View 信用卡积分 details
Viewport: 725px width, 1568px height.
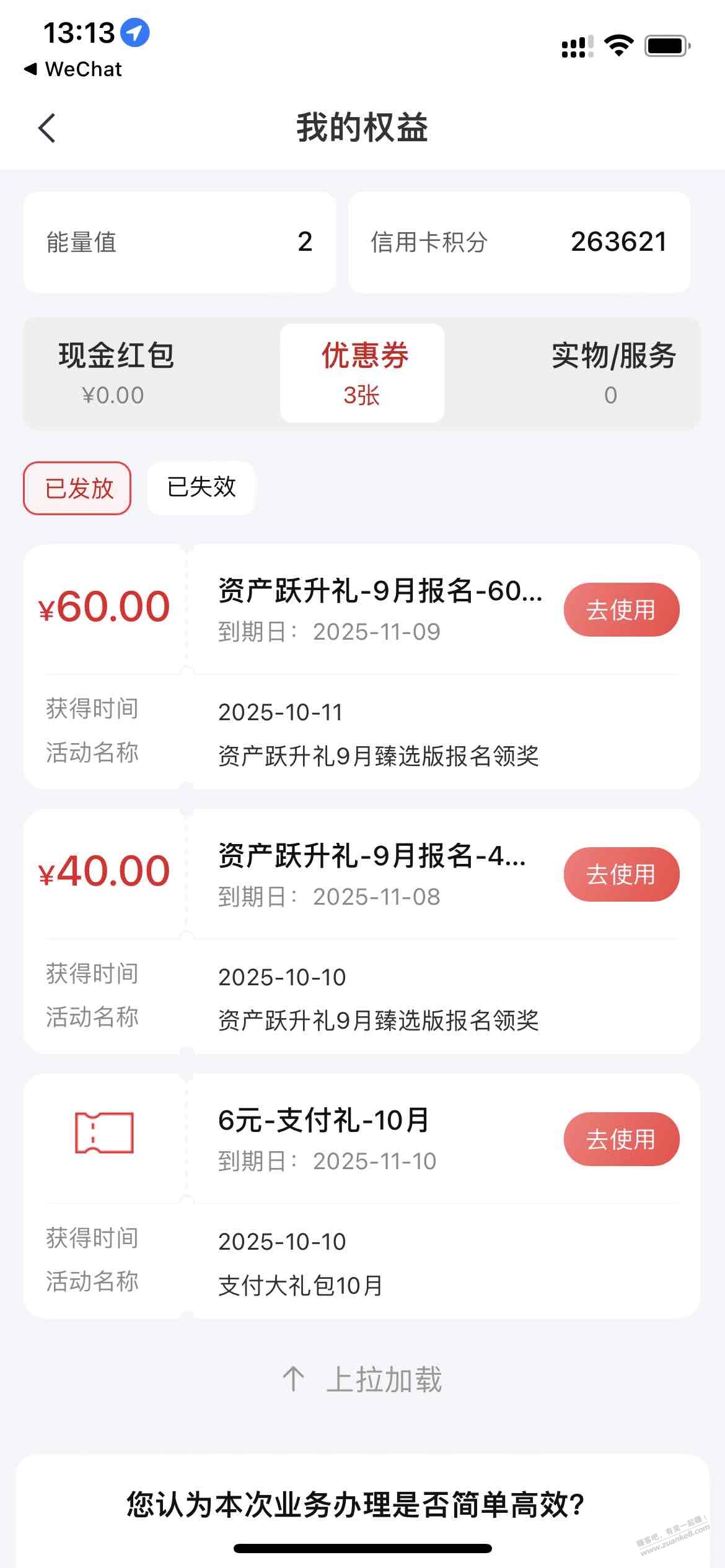519,242
